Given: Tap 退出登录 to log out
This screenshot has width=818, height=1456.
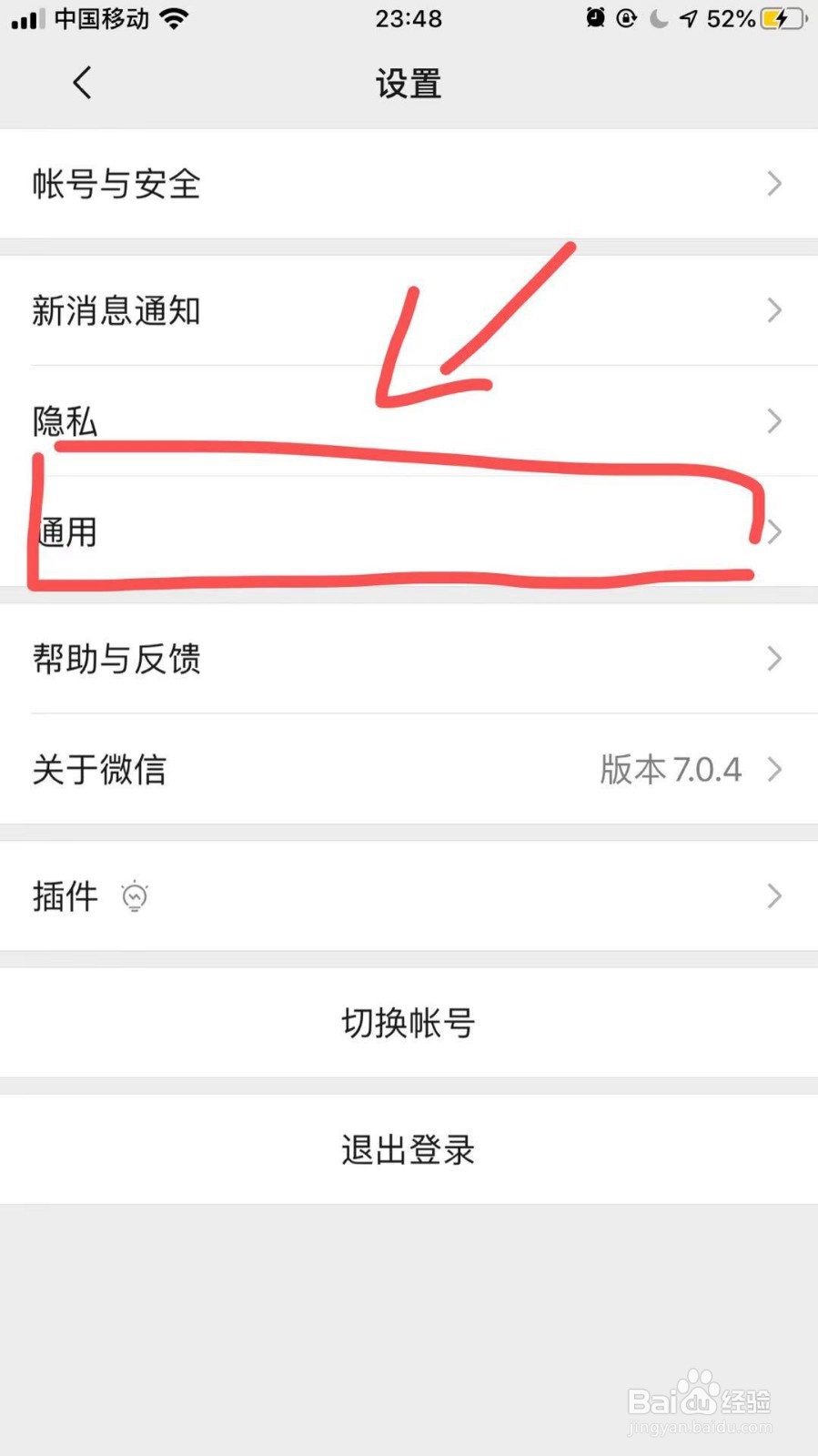Looking at the screenshot, I should (x=409, y=1149).
